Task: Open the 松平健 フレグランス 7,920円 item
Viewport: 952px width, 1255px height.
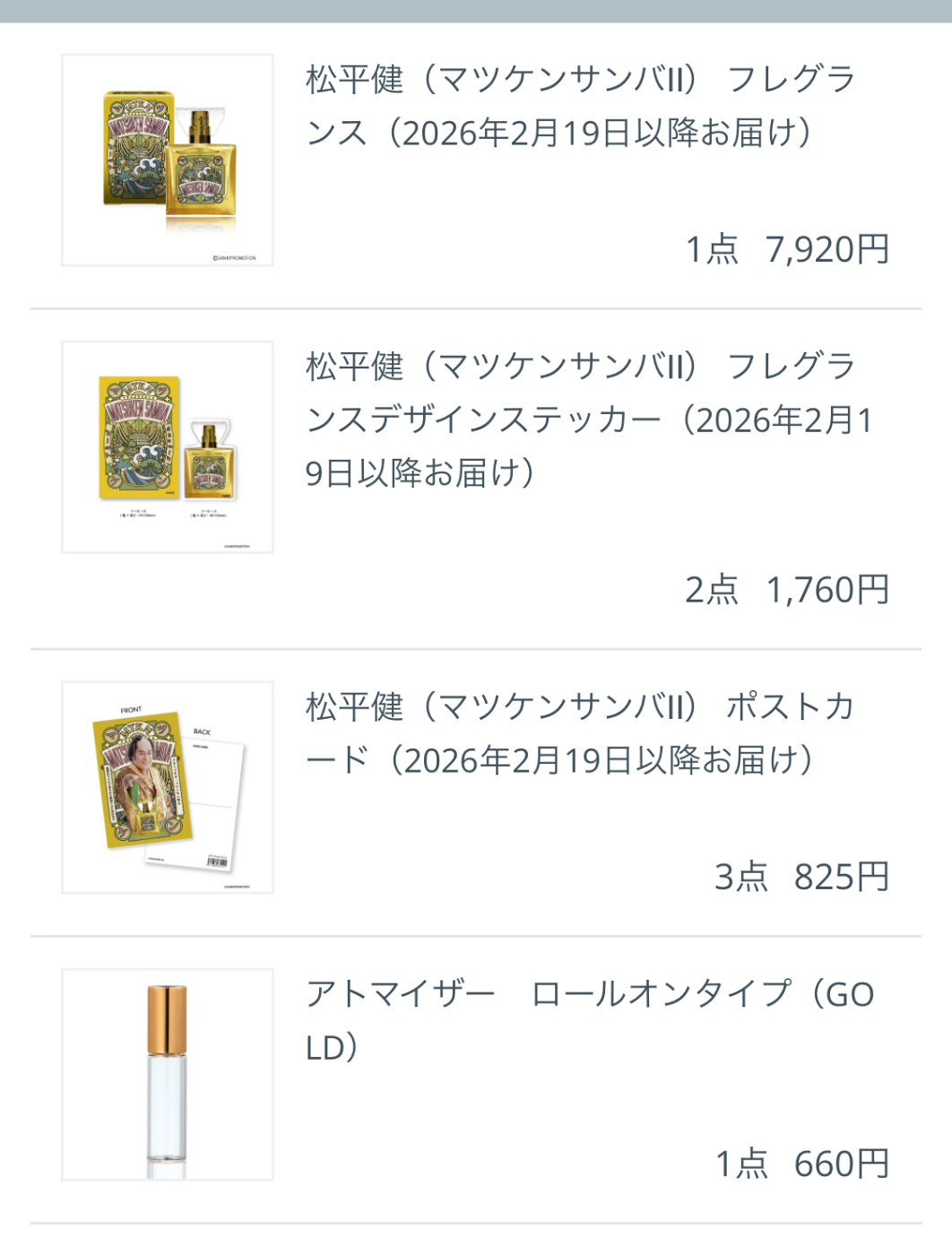Action: (580, 106)
